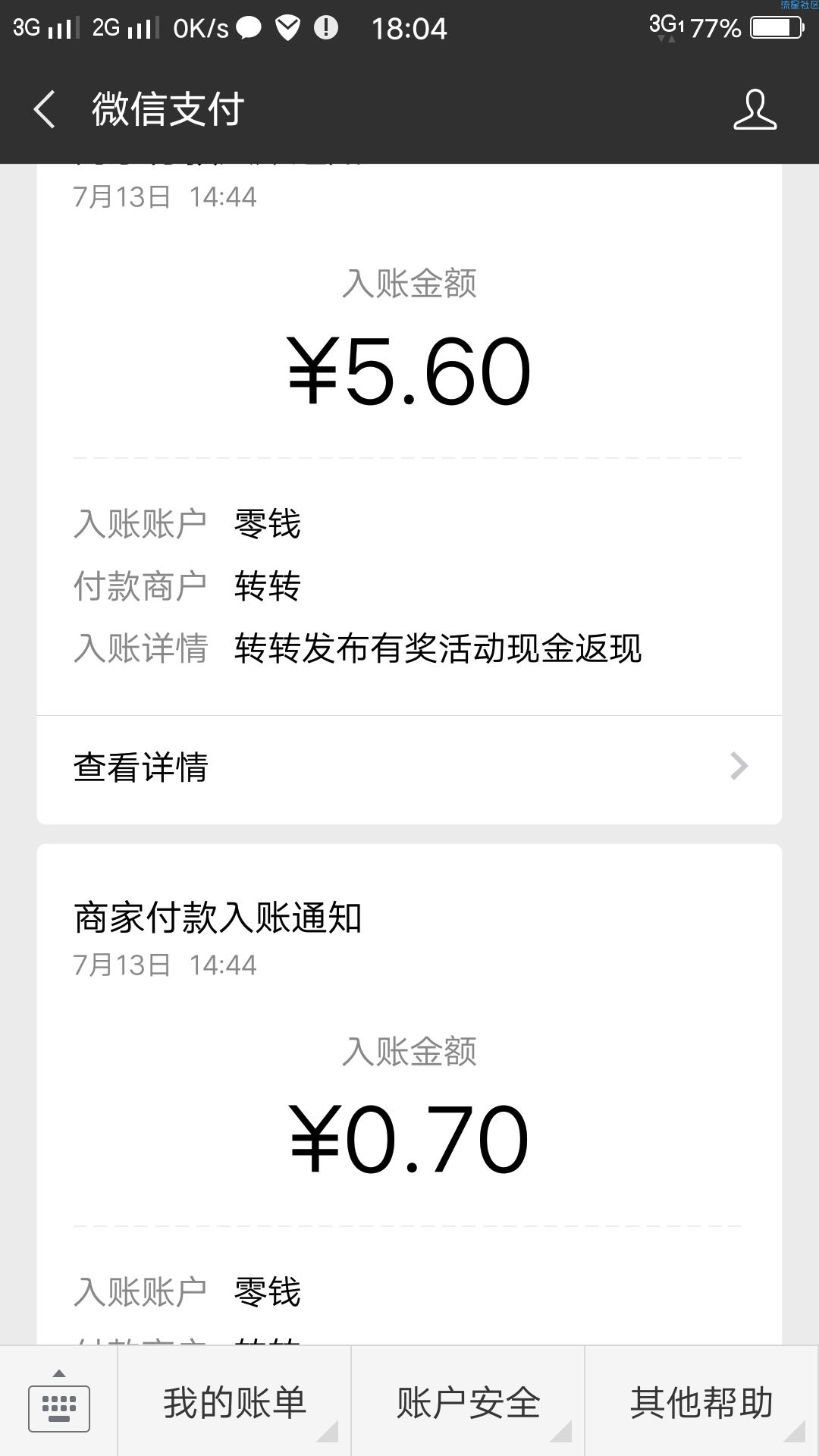This screenshot has width=819, height=1456.
Task: Open the 账户安全 menu
Action: [x=468, y=1401]
